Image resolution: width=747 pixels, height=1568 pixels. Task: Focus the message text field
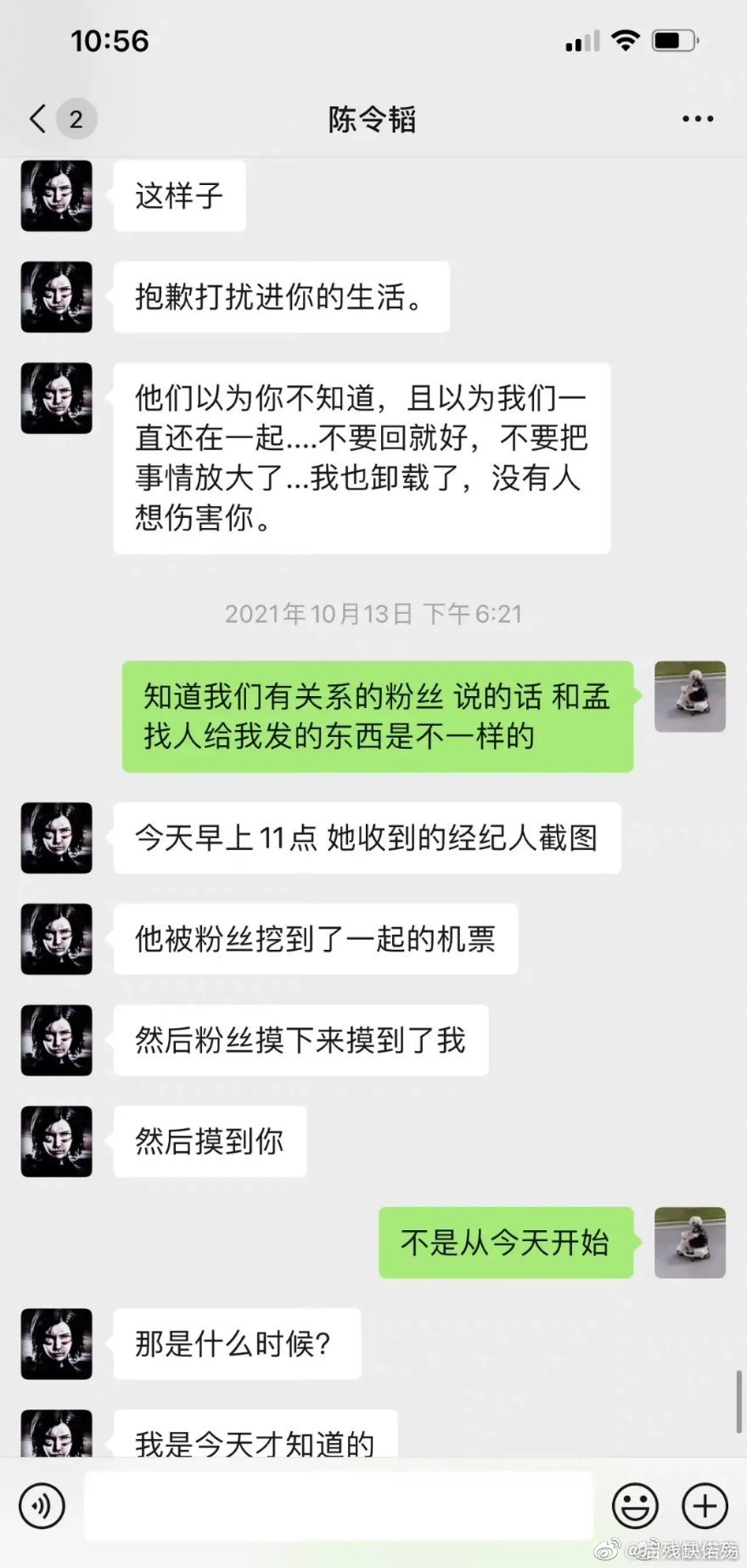tap(338, 1506)
